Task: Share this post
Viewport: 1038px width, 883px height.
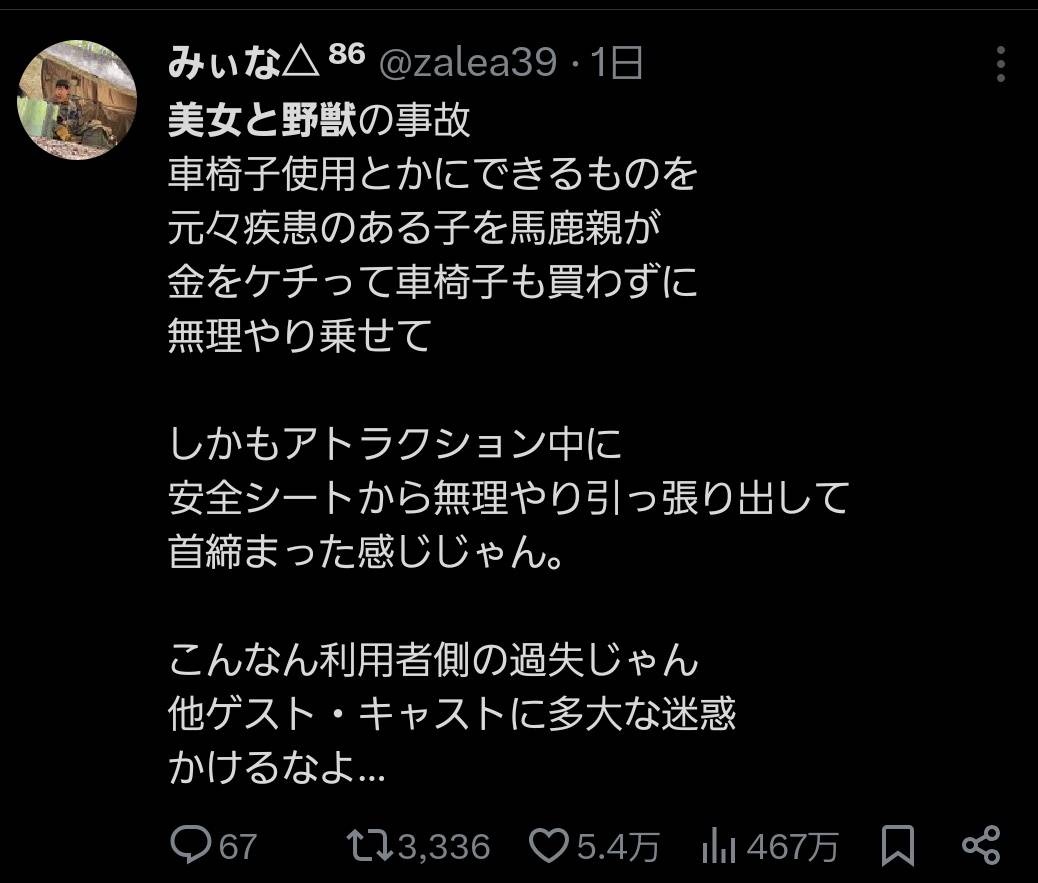Action: (981, 846)
